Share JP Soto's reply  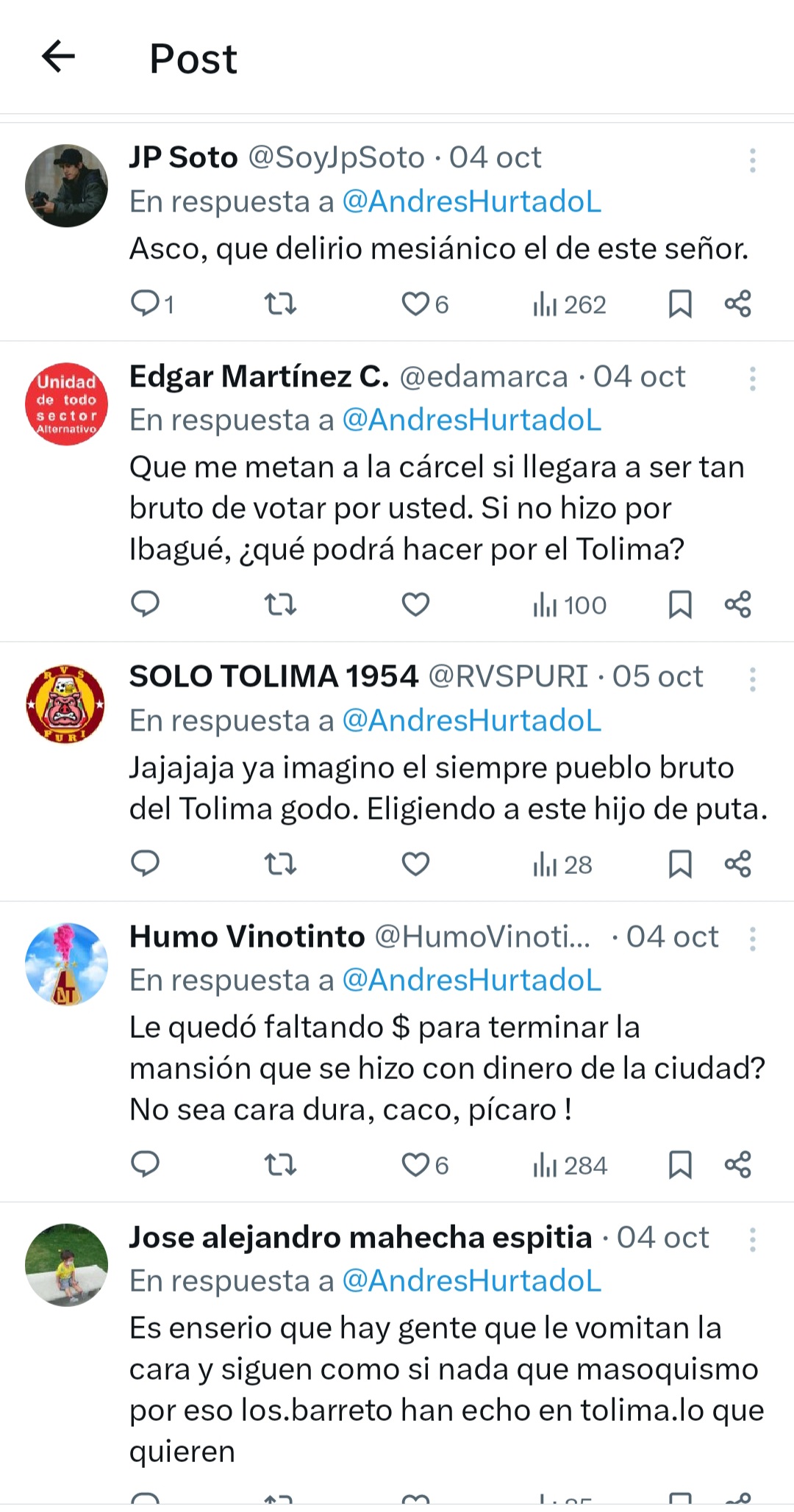(x=737, y=304)
